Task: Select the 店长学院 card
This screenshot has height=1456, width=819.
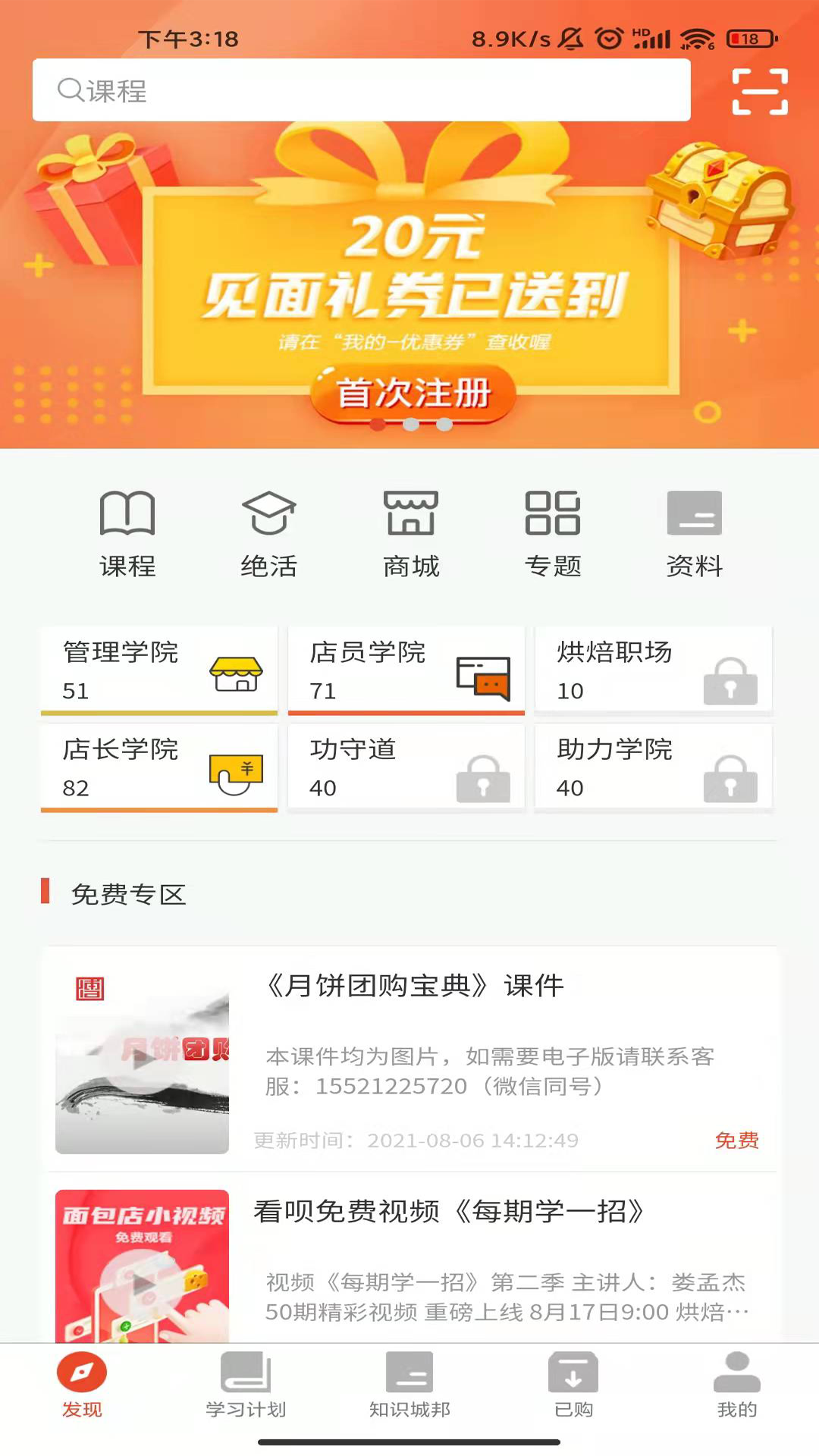Action: point(159,767)
